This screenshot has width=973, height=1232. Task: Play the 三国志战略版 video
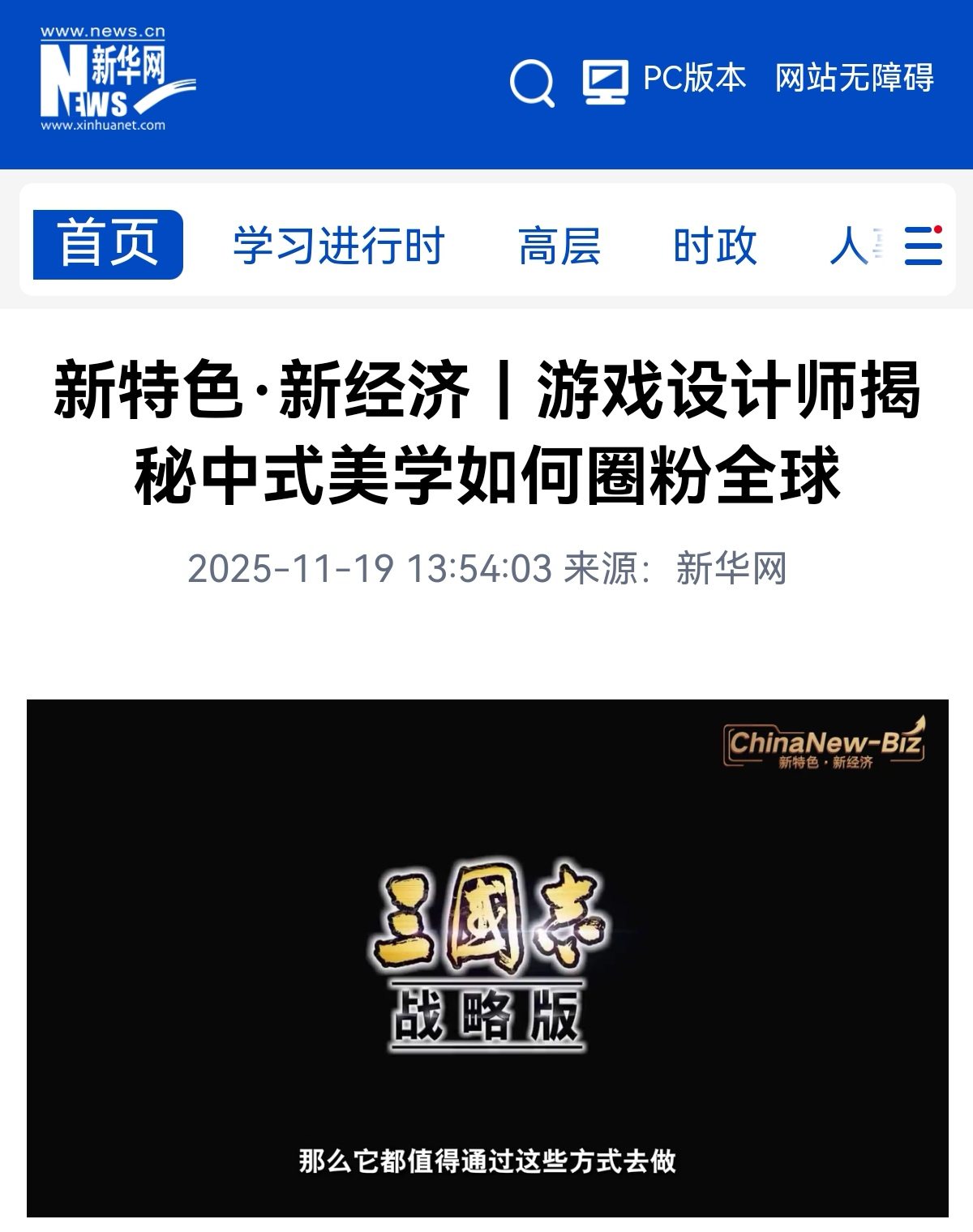pyautogui.click(x=487, y=957)
